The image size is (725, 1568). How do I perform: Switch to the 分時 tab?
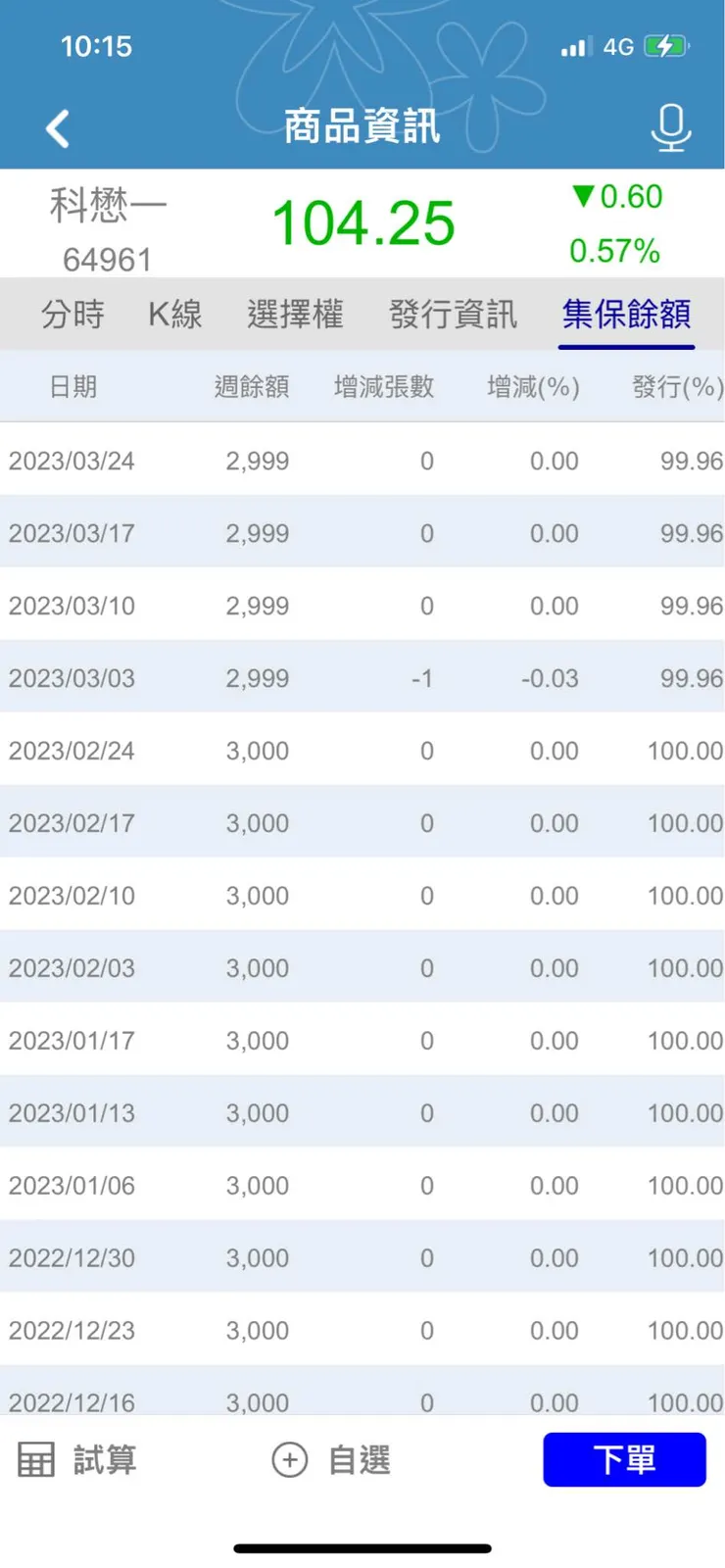click(72, 315)
